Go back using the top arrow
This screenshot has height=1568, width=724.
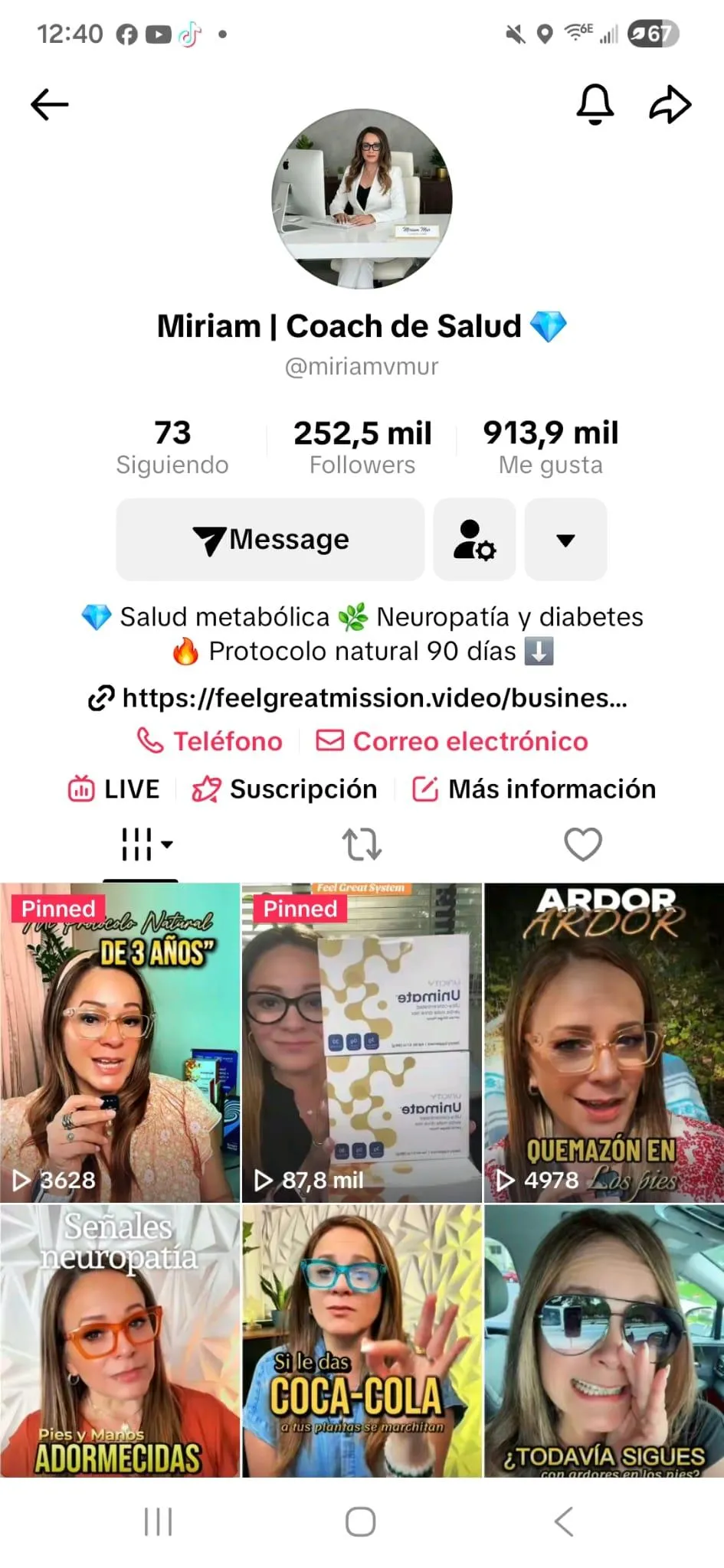[50, 105]
